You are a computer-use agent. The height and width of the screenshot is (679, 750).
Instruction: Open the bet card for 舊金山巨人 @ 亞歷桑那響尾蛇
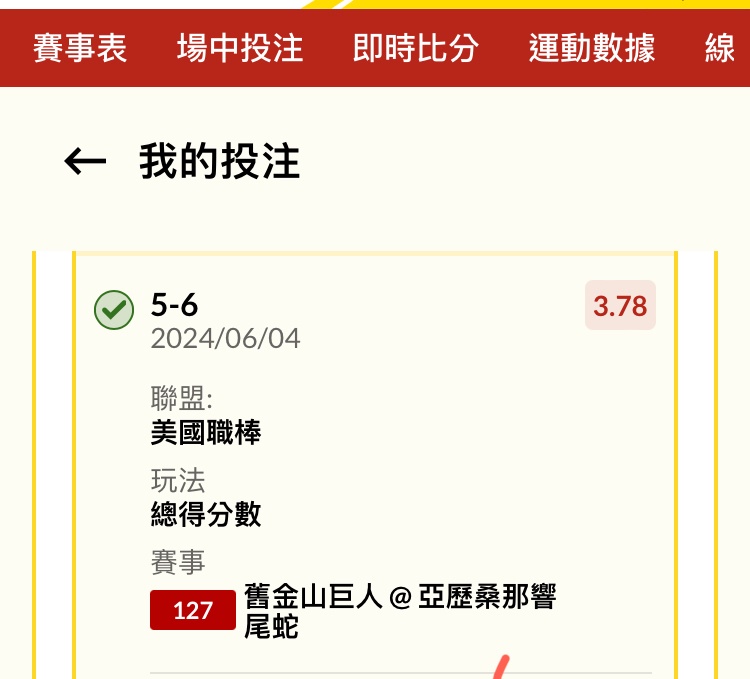[400, 611]
